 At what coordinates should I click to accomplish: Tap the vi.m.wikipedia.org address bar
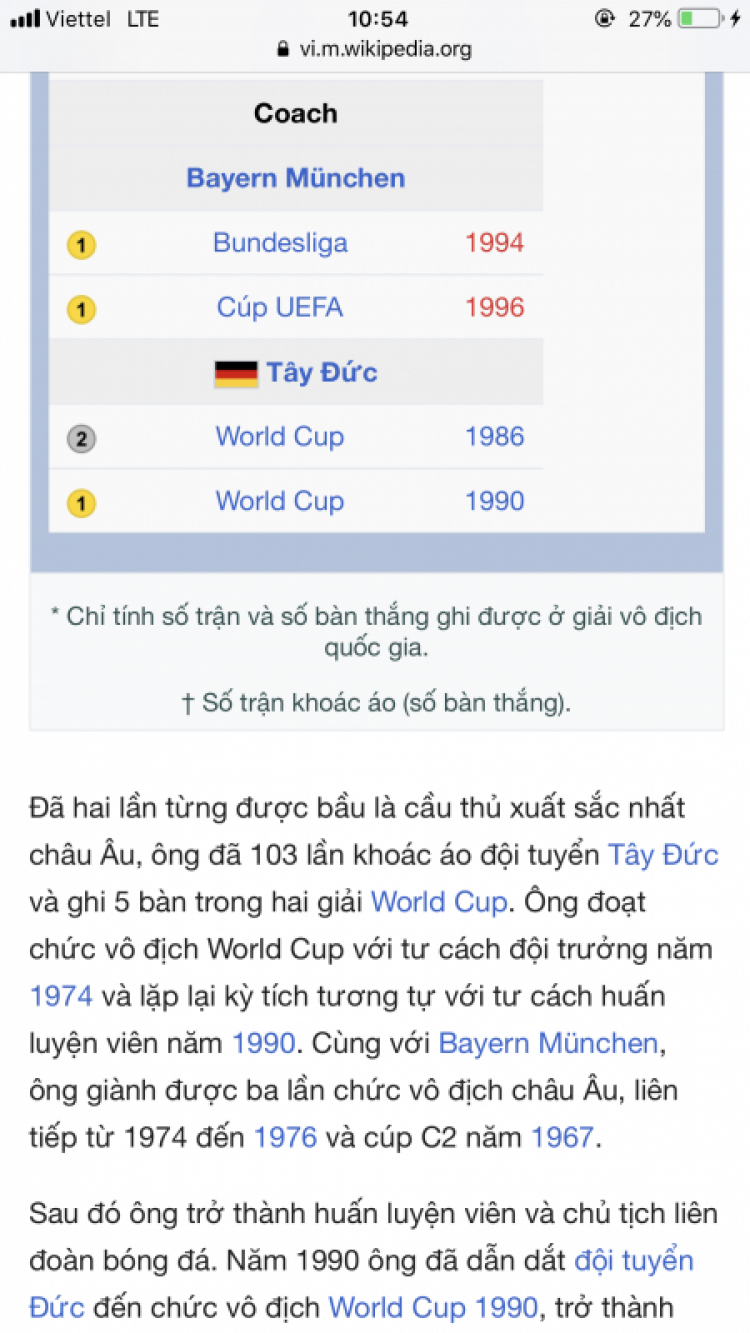(375, 49)
